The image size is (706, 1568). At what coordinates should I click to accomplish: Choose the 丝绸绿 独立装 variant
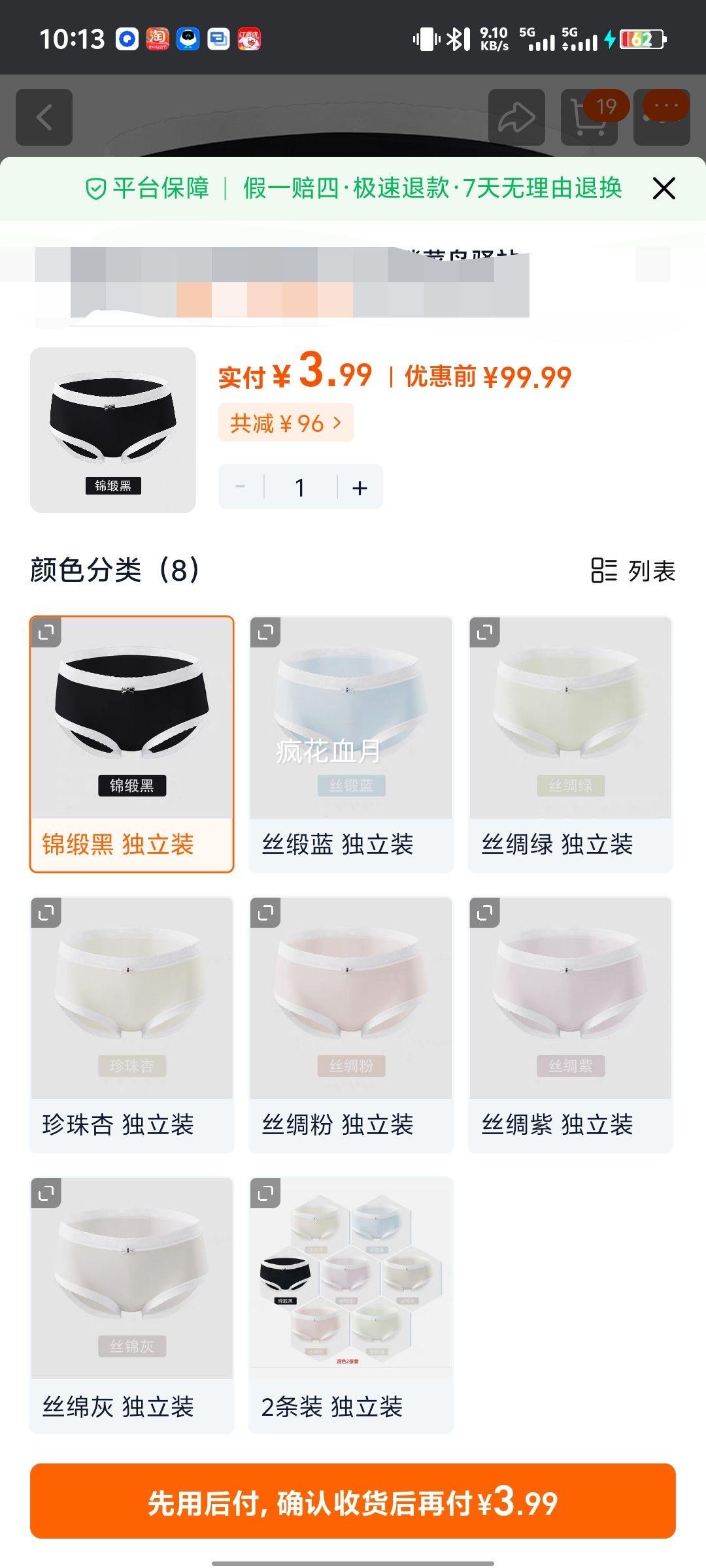point(570,745)
